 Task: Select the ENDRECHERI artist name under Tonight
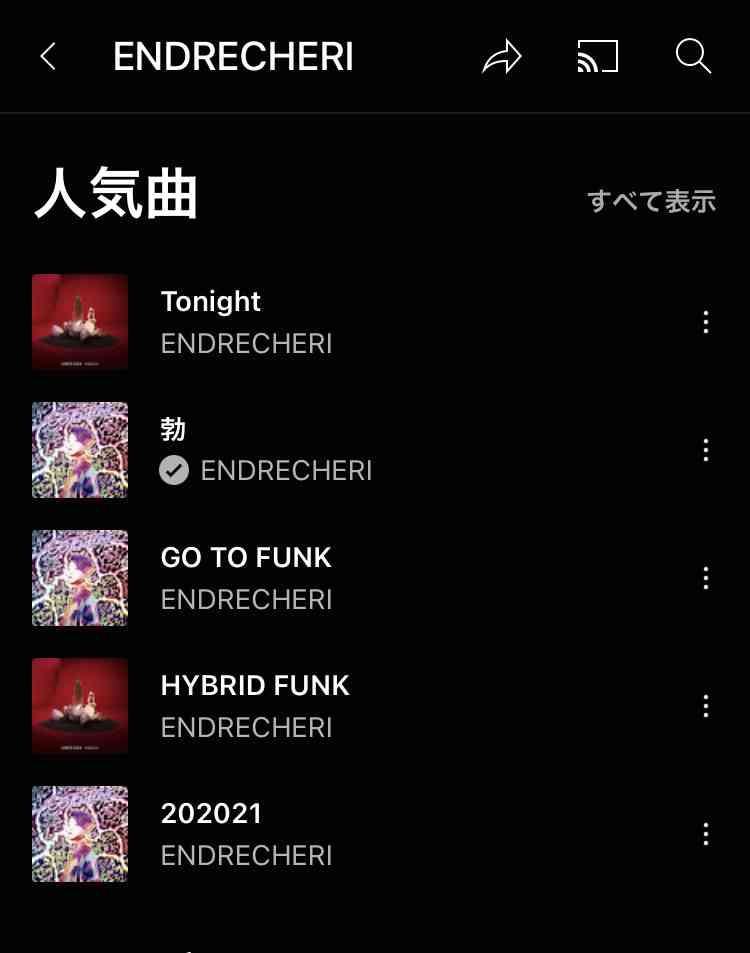click(x=246, y=343)
